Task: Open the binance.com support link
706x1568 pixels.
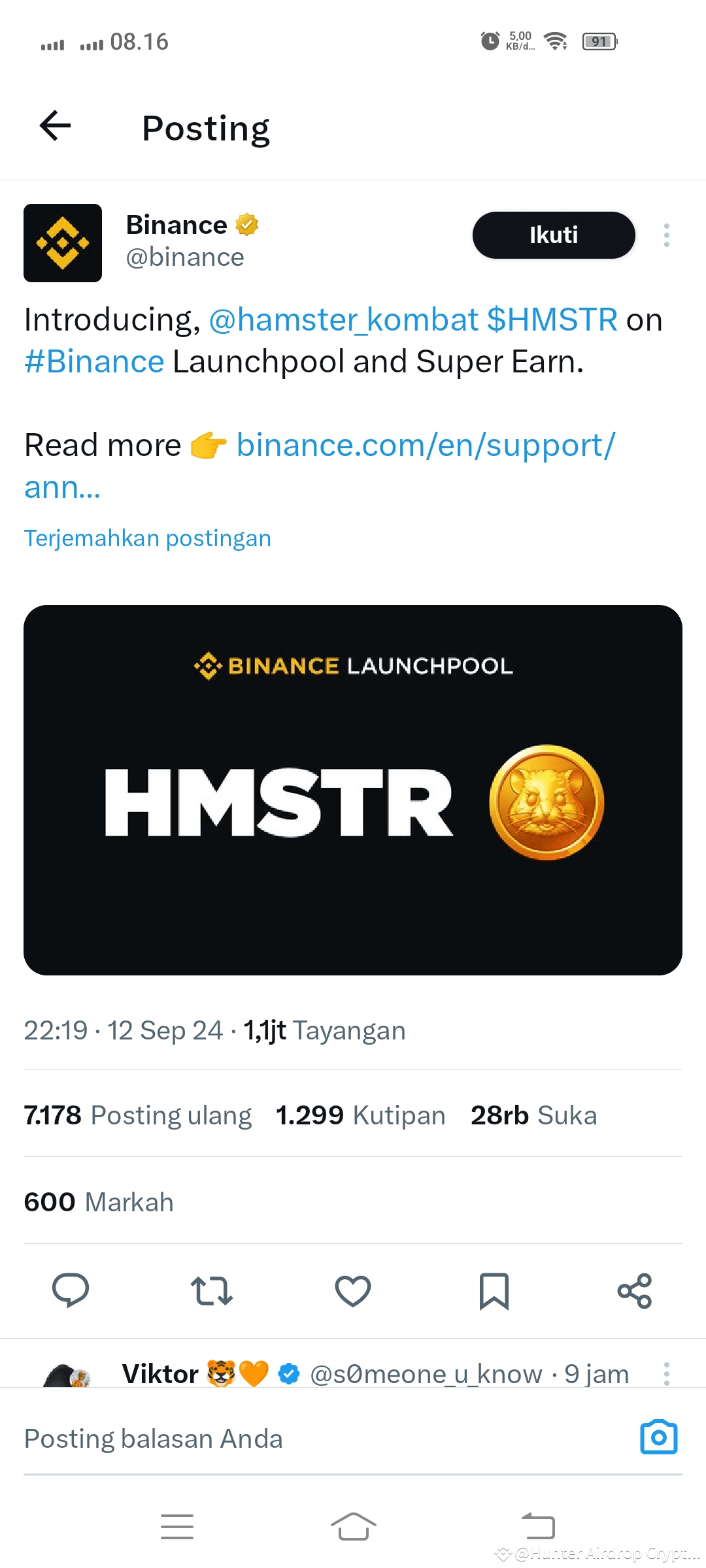Action: click(x=425, y=446)
